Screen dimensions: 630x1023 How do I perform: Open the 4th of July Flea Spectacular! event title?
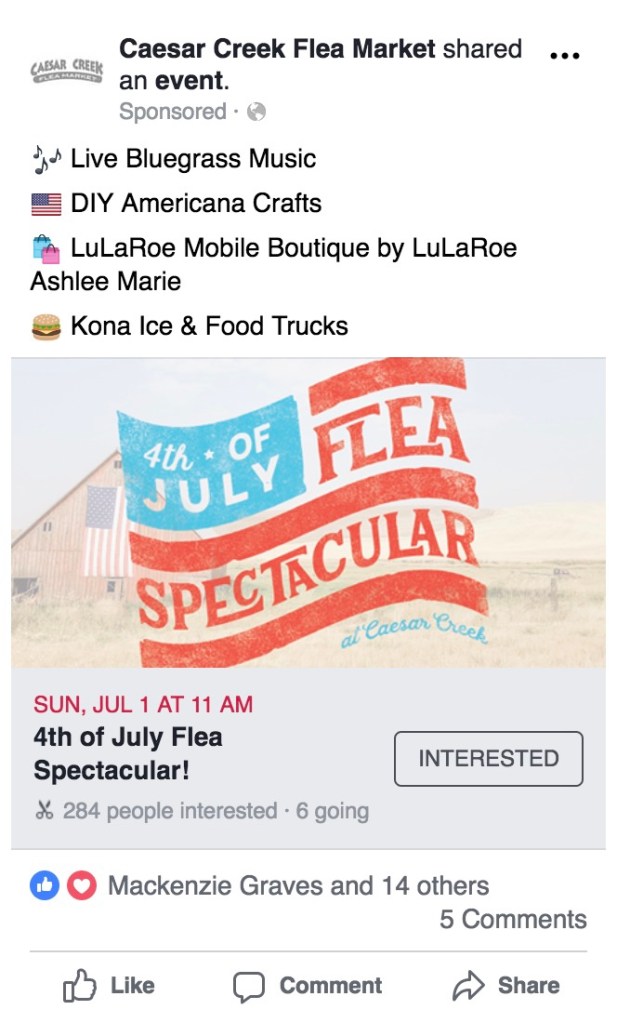128,754
